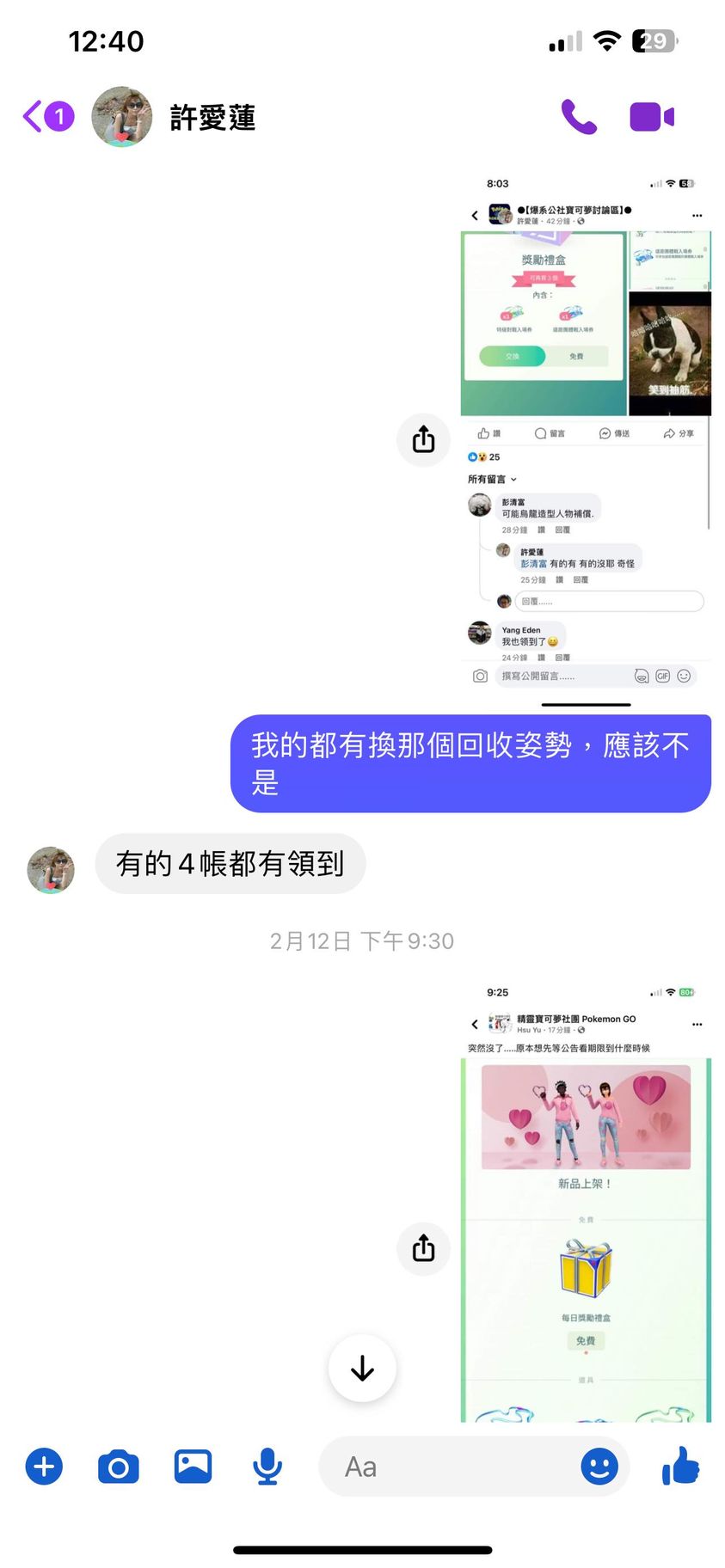Share the 8:03 screenshot image
Image resolution: width=725 pixels, height=1568 pixels.
(x=423, y=440)
